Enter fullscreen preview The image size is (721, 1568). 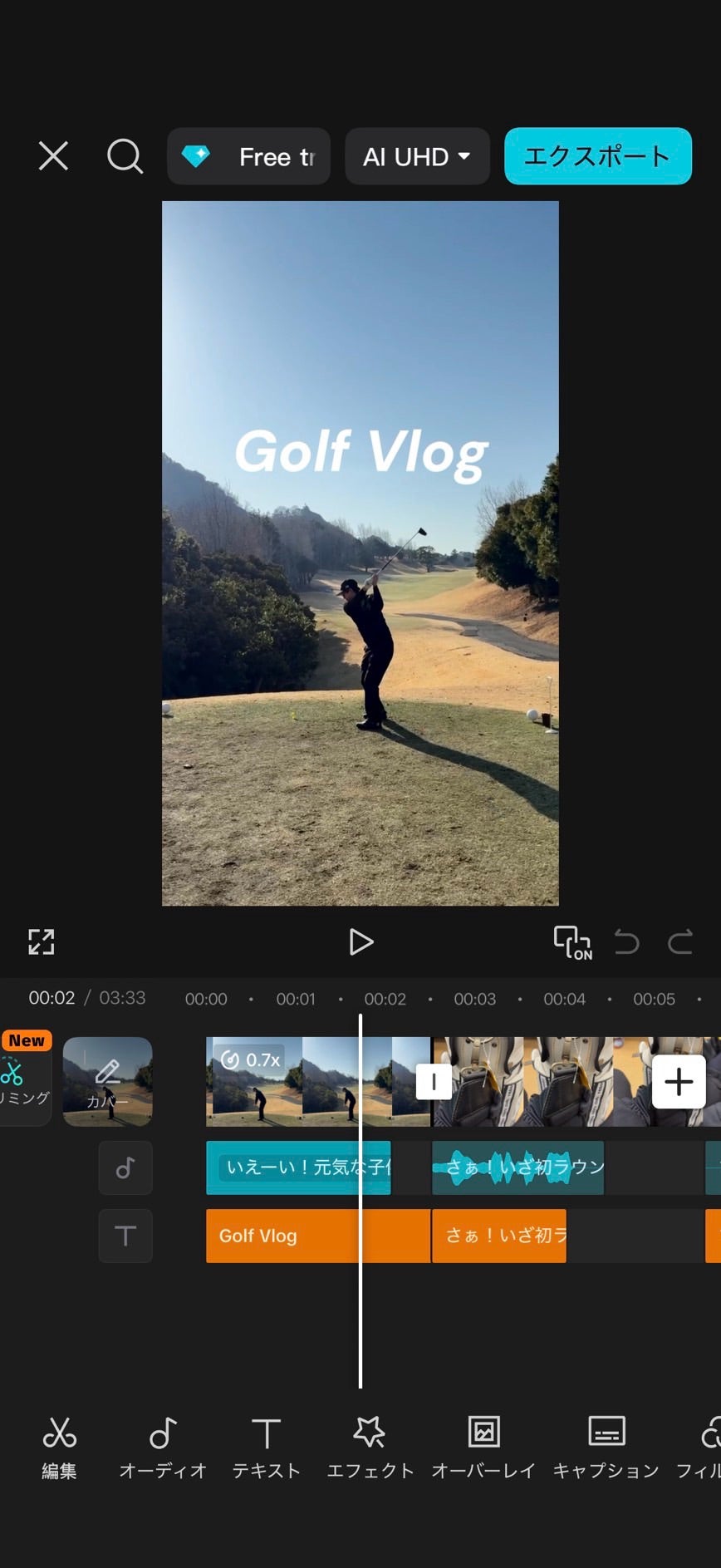(41, 941)
